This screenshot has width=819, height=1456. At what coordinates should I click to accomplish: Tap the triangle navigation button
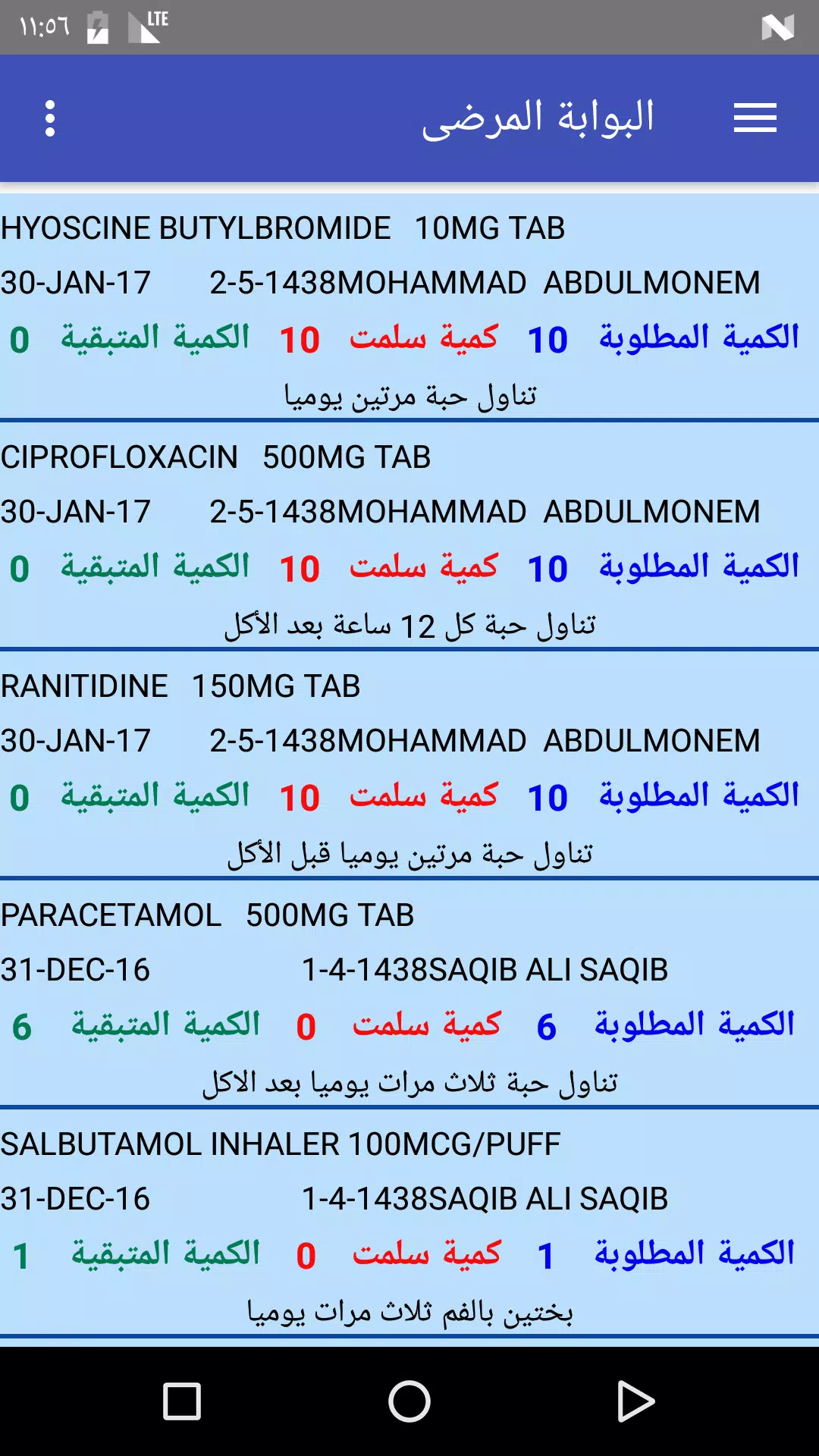point(635,1401)
